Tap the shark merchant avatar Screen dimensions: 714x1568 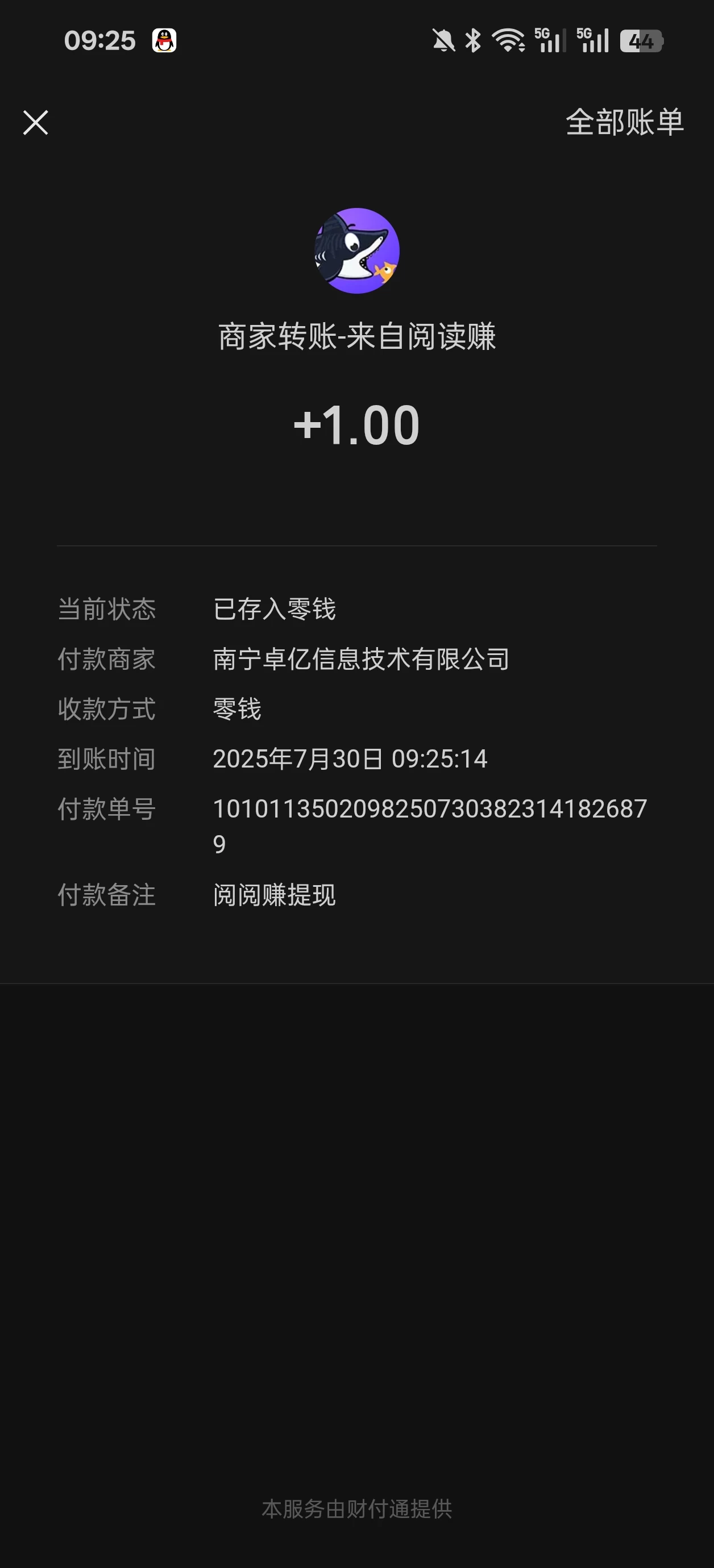pos(357,251)
